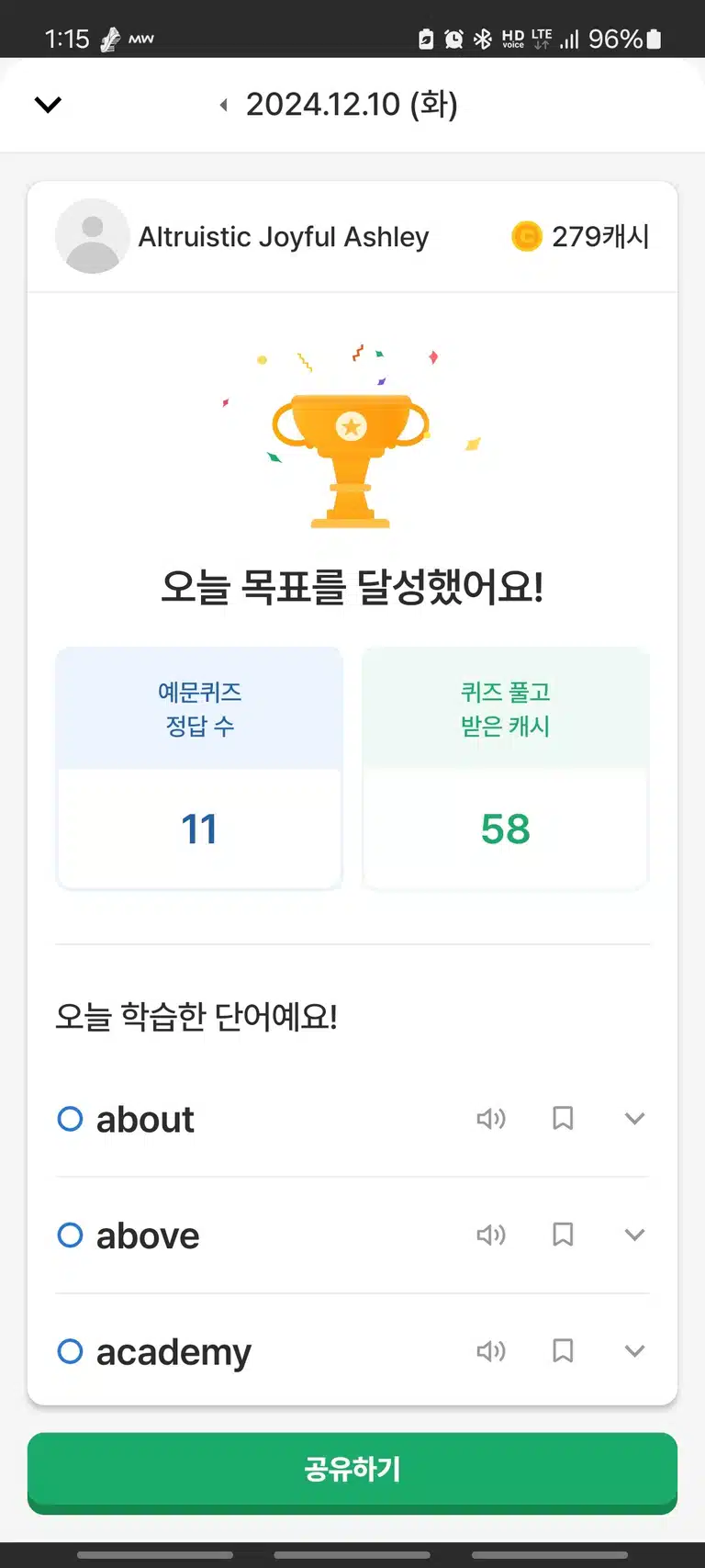Go to the previous date arrow

coord(223,105)
